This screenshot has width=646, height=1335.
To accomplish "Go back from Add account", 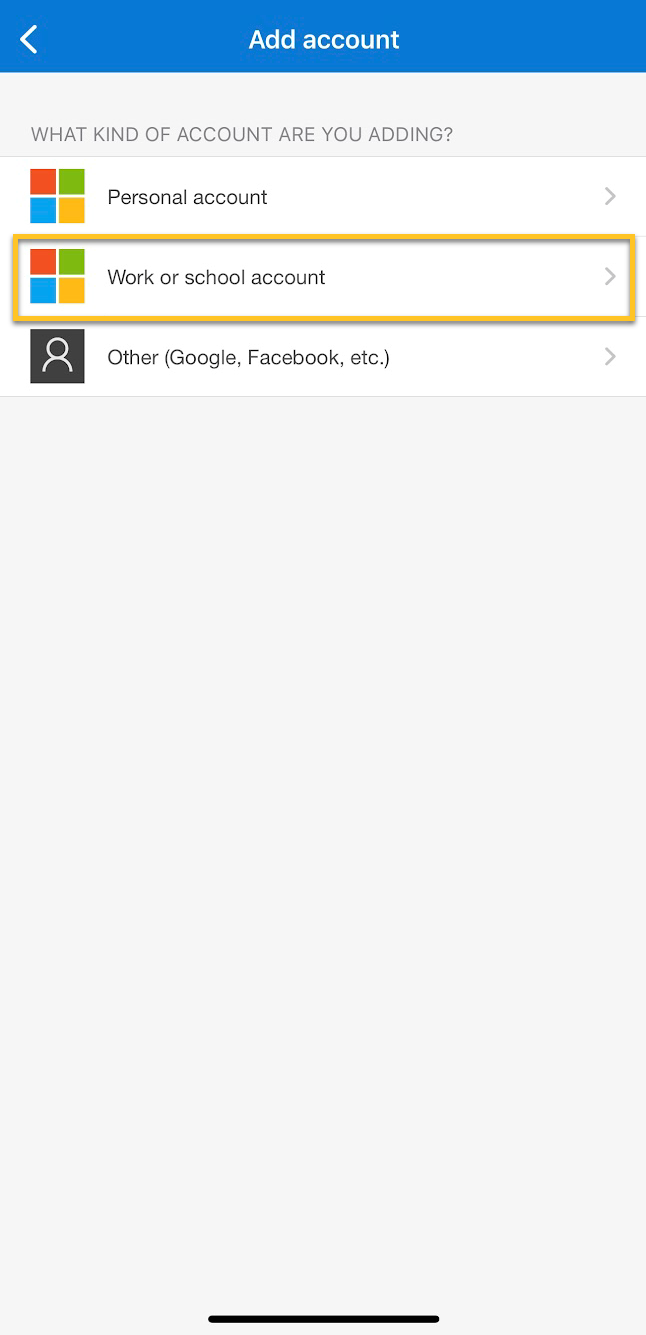I will [x=29, y=40].
